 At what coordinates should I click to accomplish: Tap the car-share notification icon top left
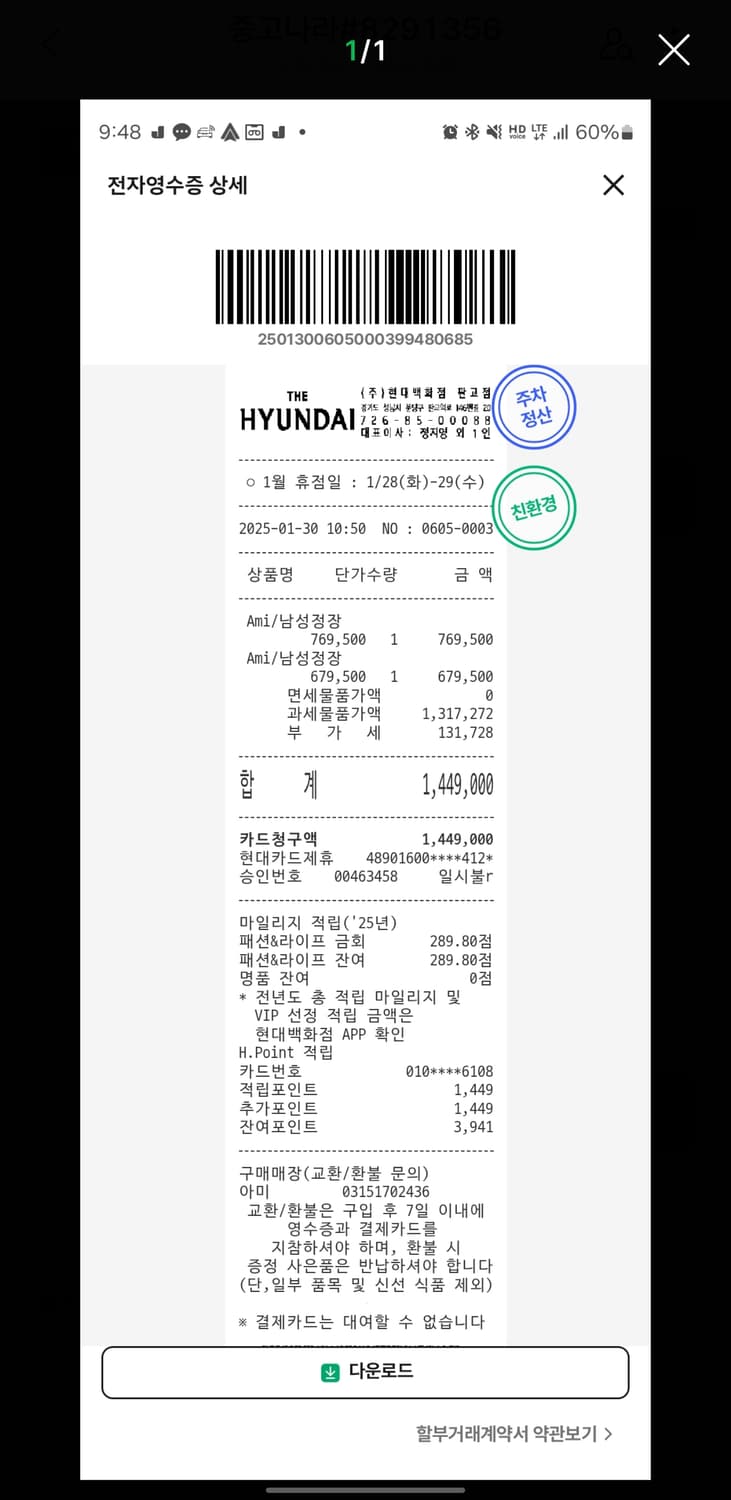click(204, 132)
